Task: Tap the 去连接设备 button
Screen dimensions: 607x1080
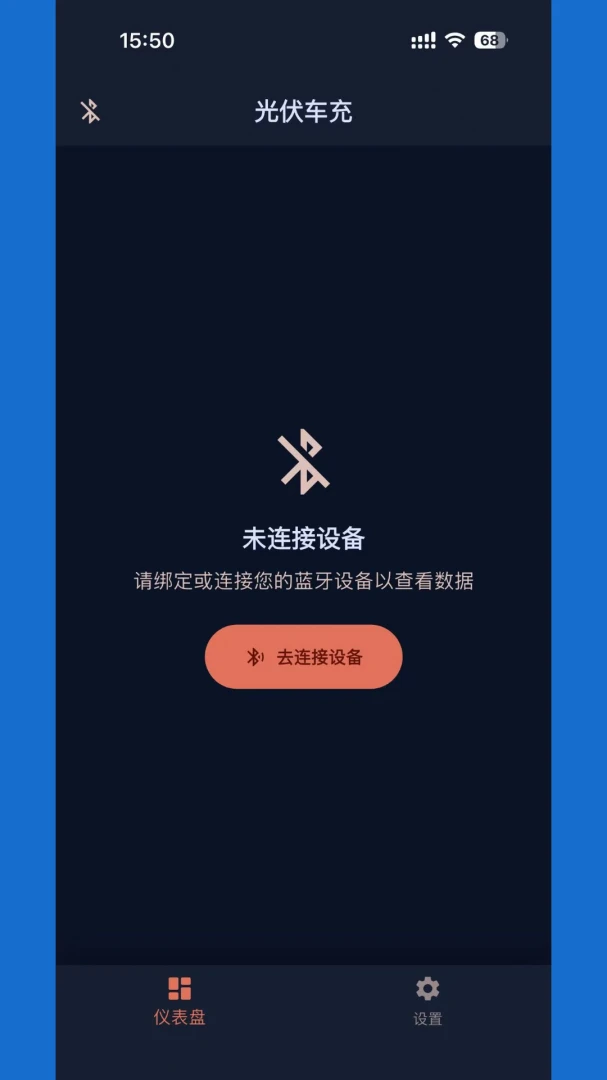Action: pyautogui.click(x=303, y=656)
